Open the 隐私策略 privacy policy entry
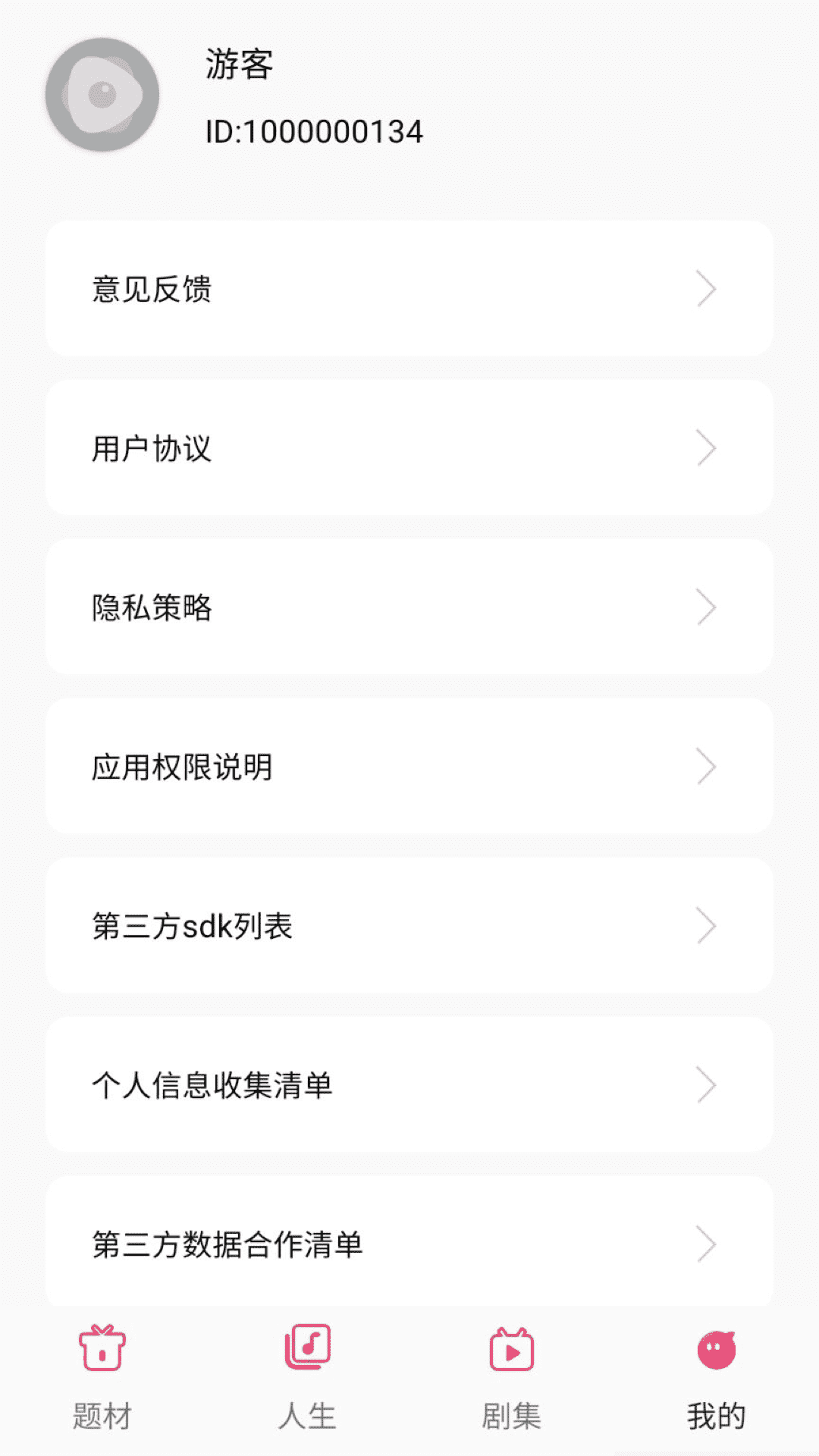 [409, 607]
